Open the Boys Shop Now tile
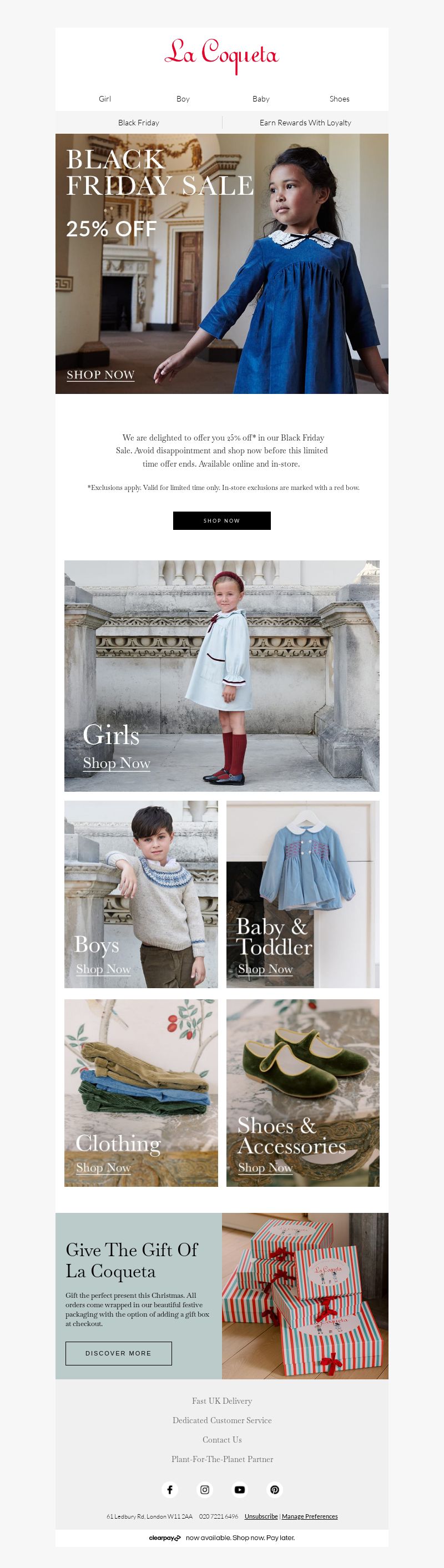Viewport: 444px width, 1568px height. point(104,968)
